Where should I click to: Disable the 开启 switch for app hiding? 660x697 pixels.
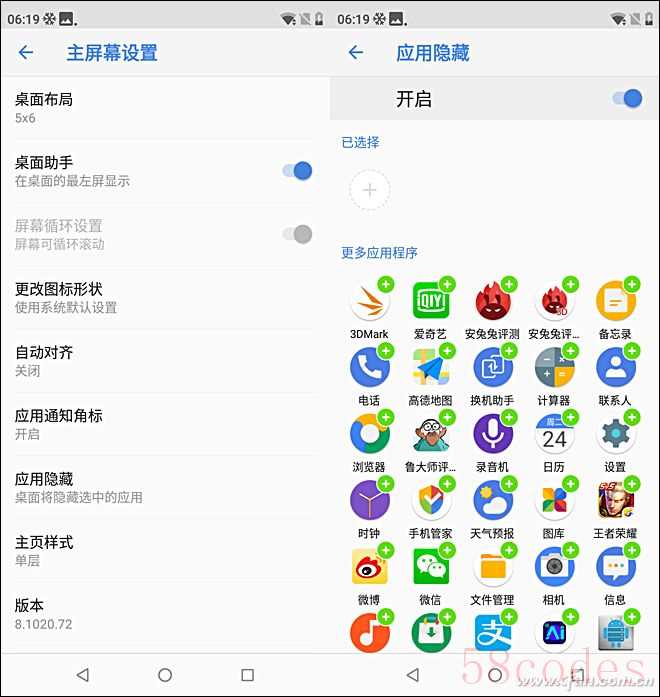[x=627, y=98]
